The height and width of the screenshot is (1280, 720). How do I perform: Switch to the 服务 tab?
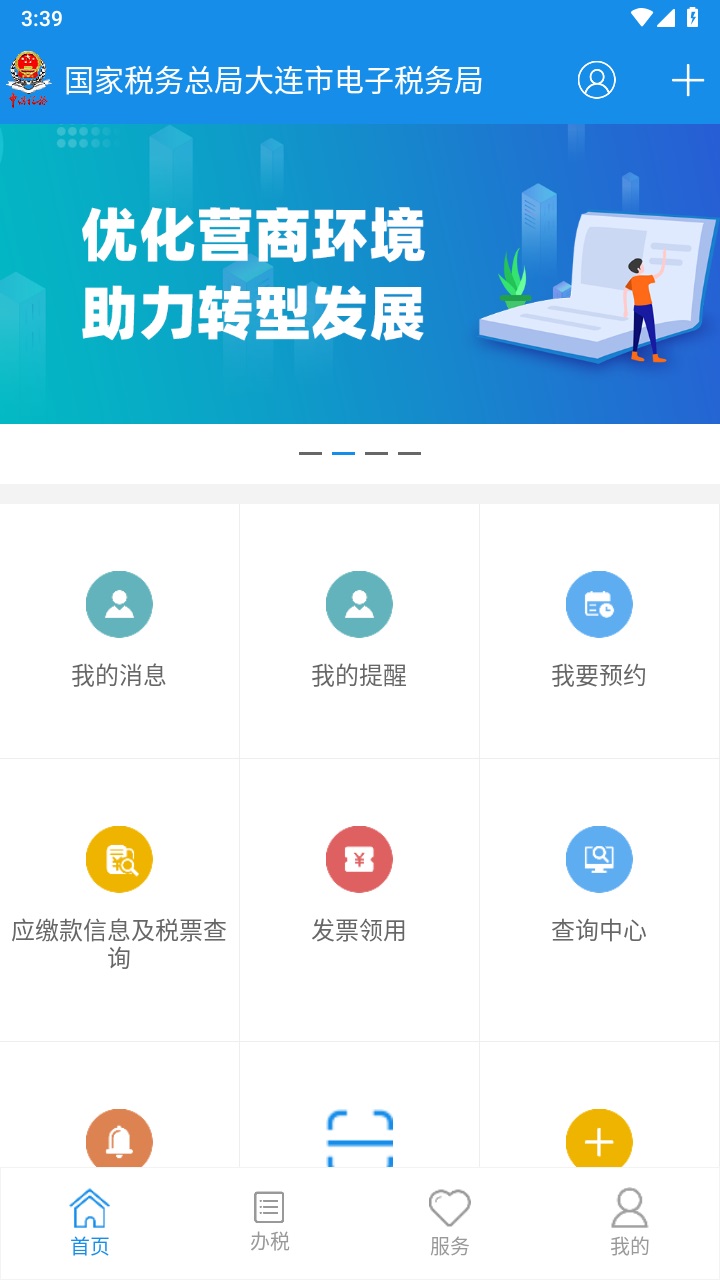[x=449, y=1219]
